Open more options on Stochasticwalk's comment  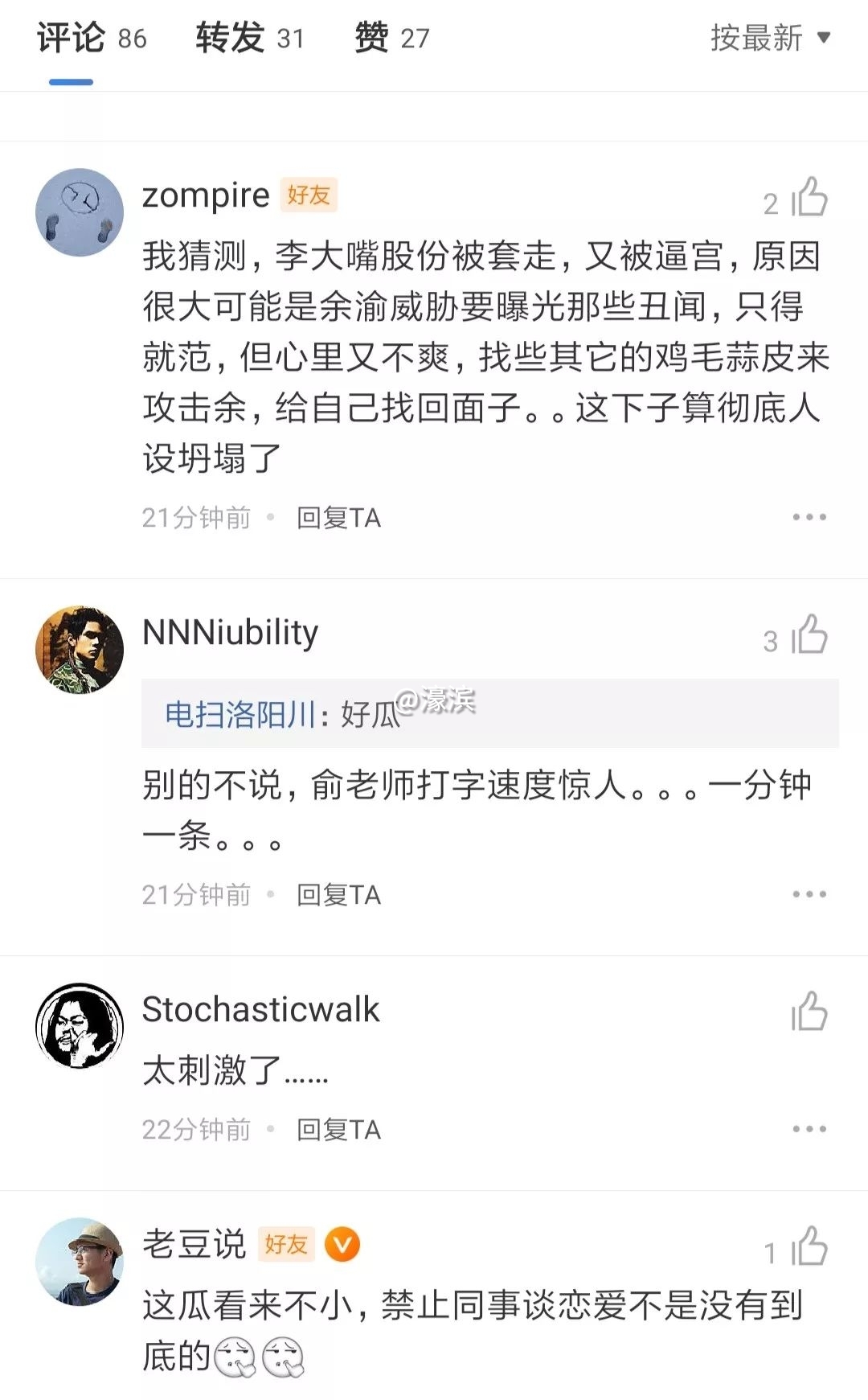[x=809, y=1129]
